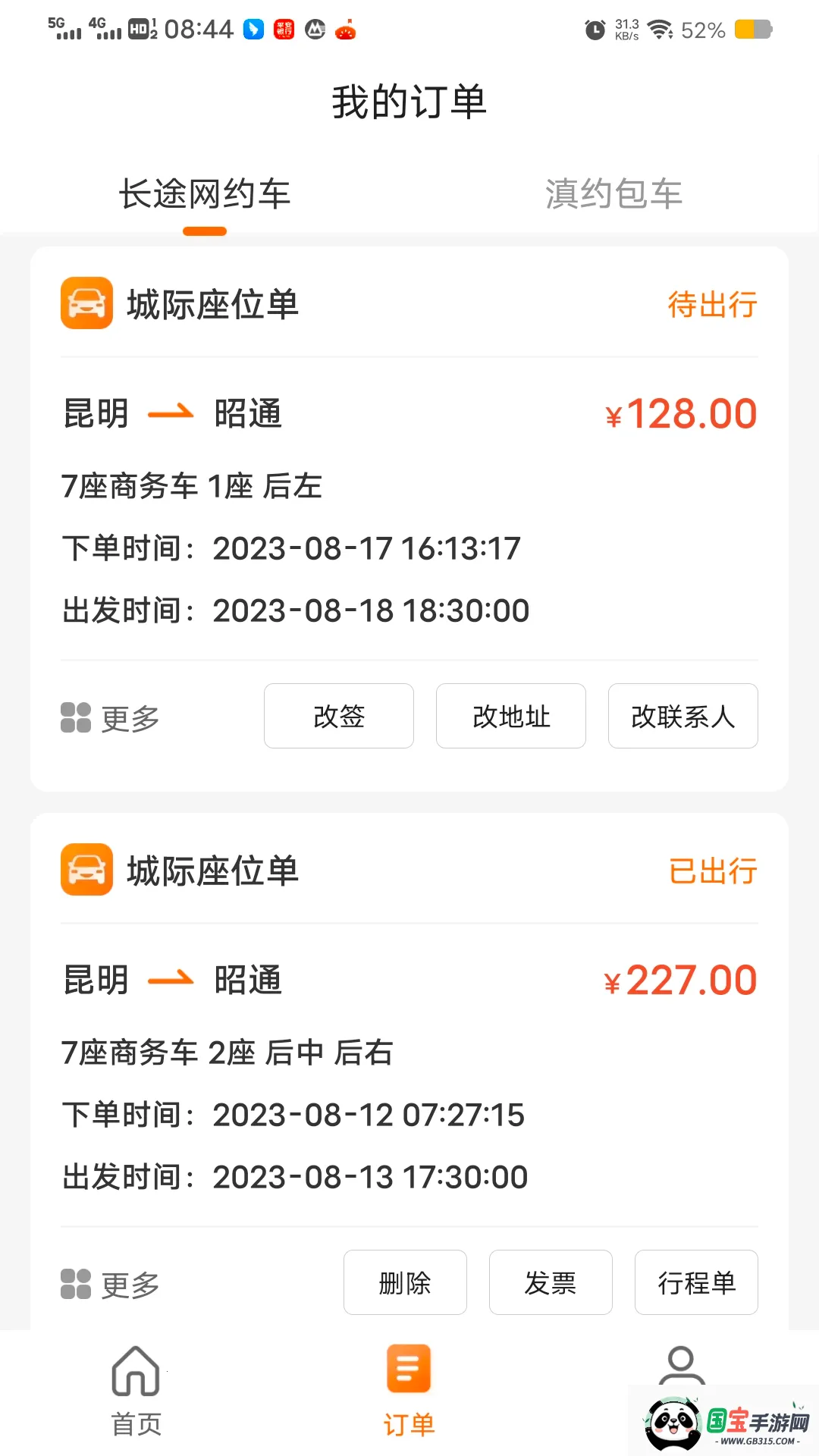
Task: Switch to the 滇约包车 tab
Action: click(613, 193)
